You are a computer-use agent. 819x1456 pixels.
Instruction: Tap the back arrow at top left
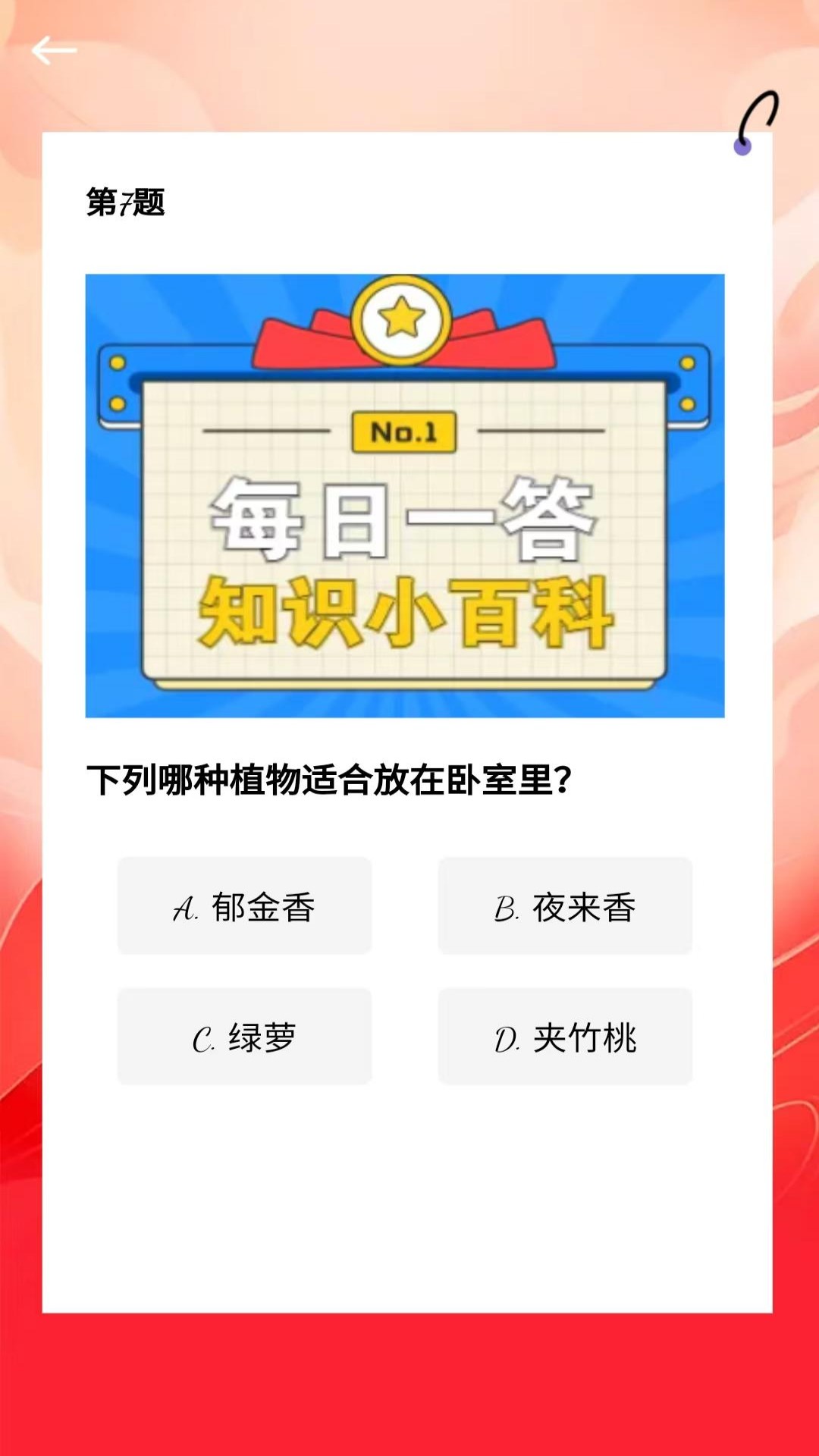(53, 49)
